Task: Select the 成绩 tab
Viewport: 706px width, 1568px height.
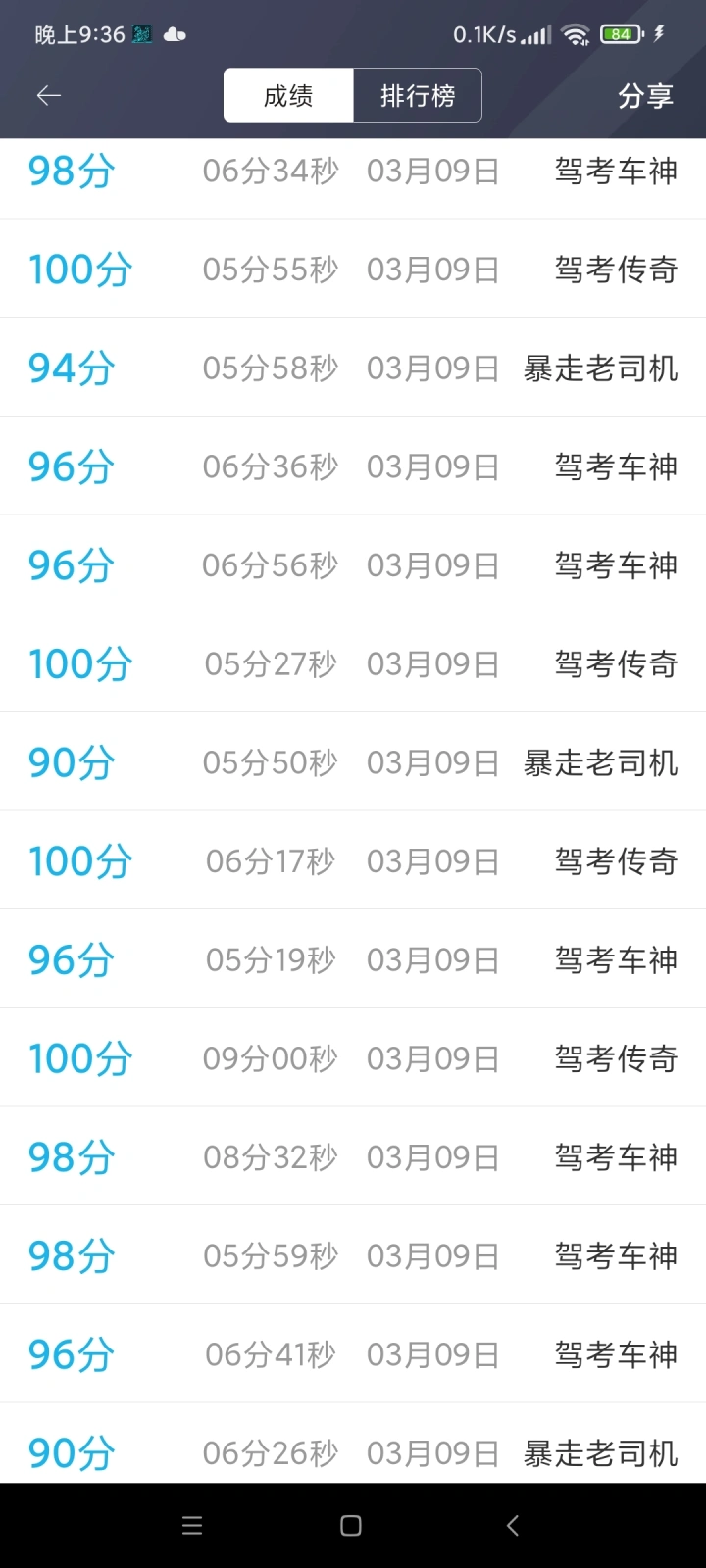Action: click(288, 95)
